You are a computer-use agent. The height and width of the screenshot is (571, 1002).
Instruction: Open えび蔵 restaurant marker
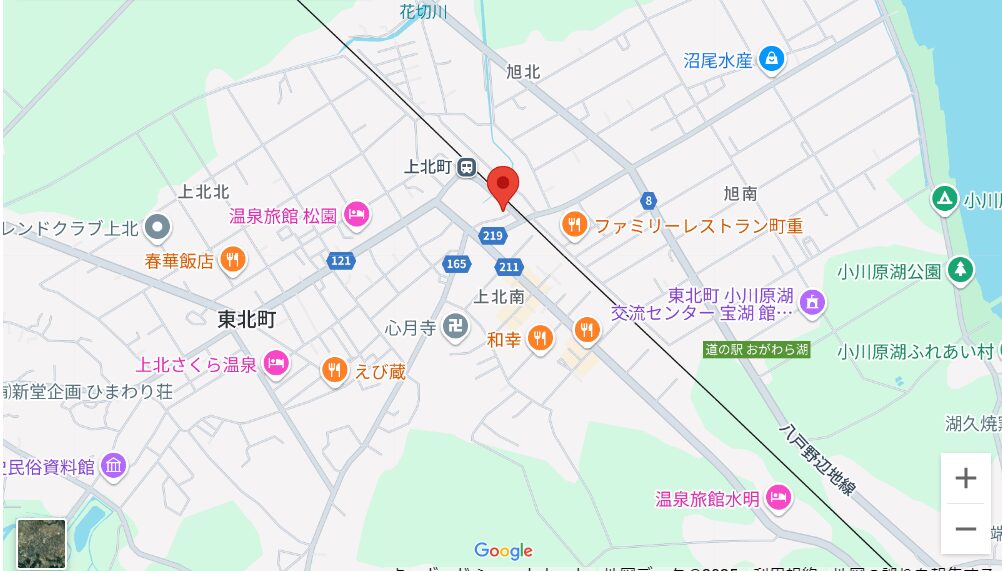334,371
